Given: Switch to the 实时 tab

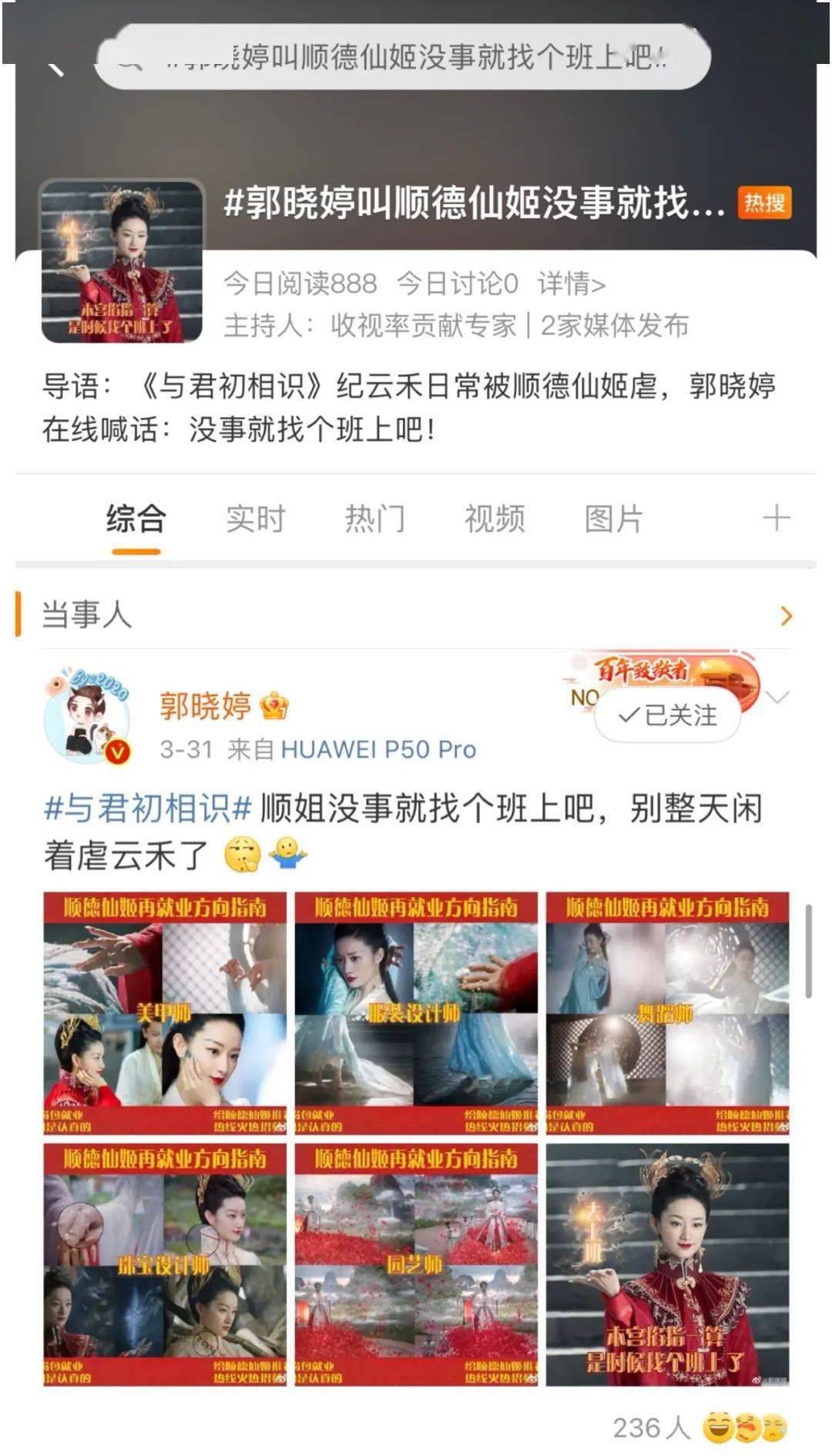Looking at the screenshot, I should (255, 519).
